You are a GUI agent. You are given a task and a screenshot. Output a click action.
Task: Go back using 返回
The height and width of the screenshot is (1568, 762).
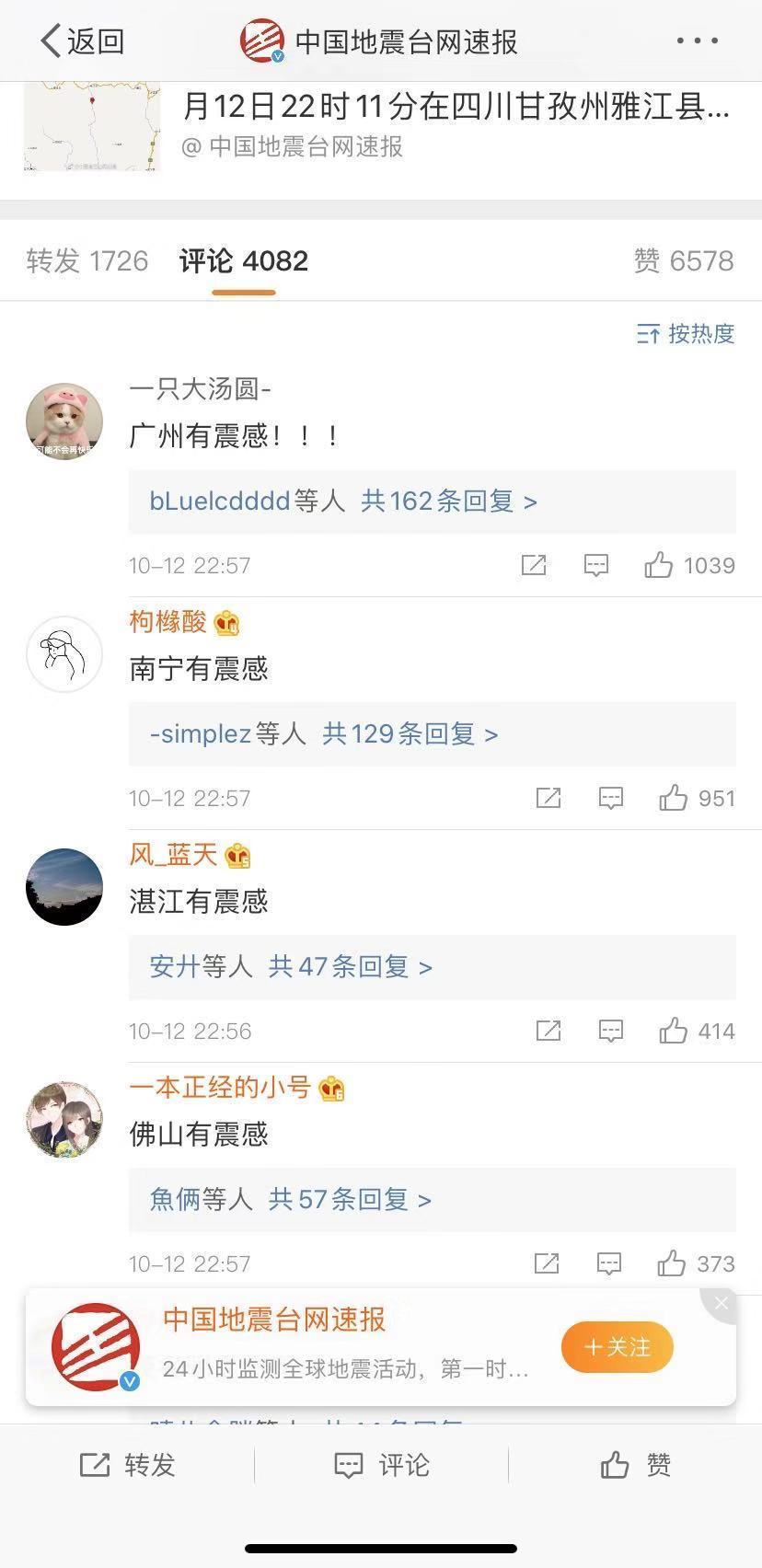[x=82, y=41]
